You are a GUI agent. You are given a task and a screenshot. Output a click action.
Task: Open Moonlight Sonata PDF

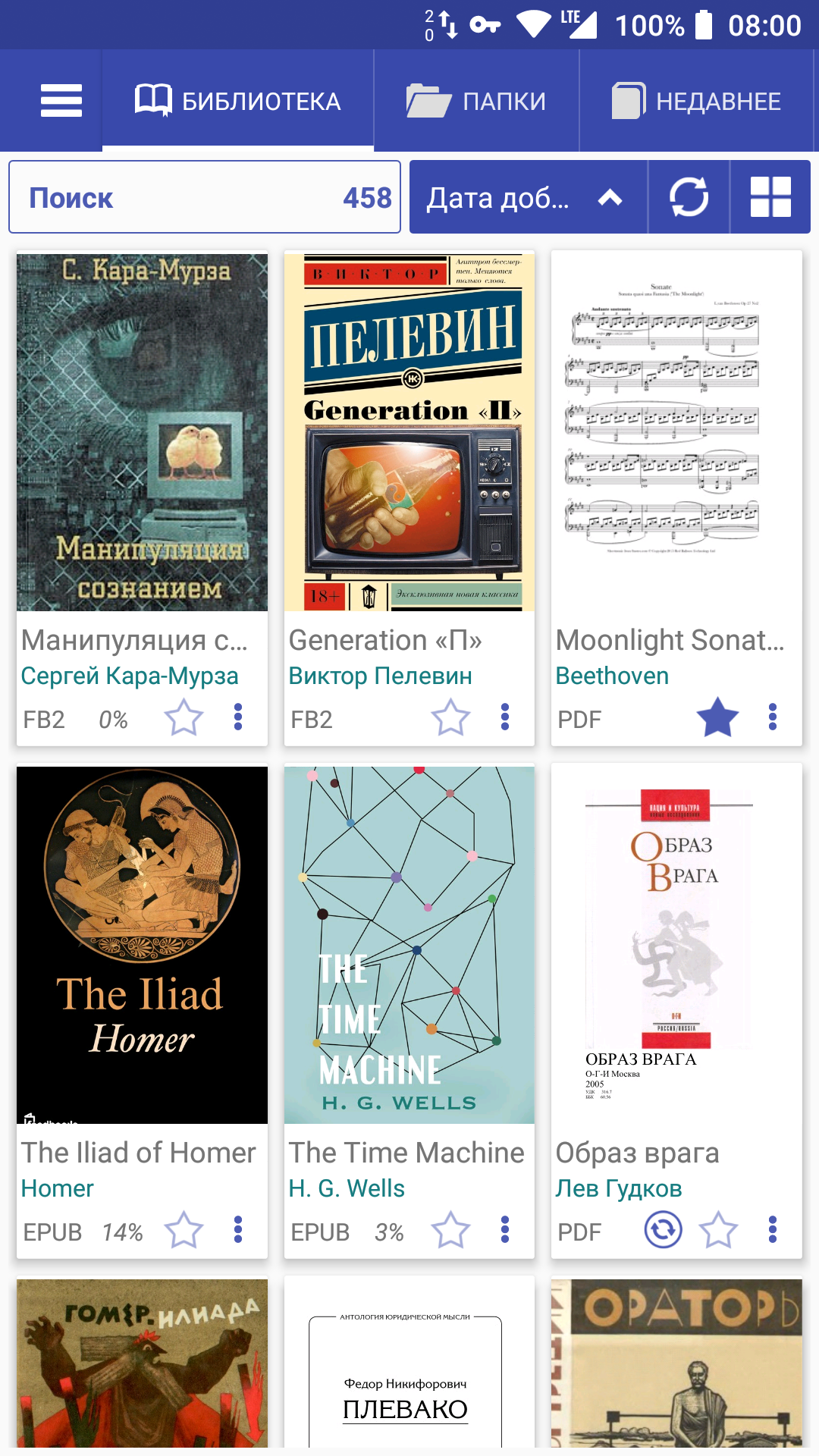pos(676,432)
